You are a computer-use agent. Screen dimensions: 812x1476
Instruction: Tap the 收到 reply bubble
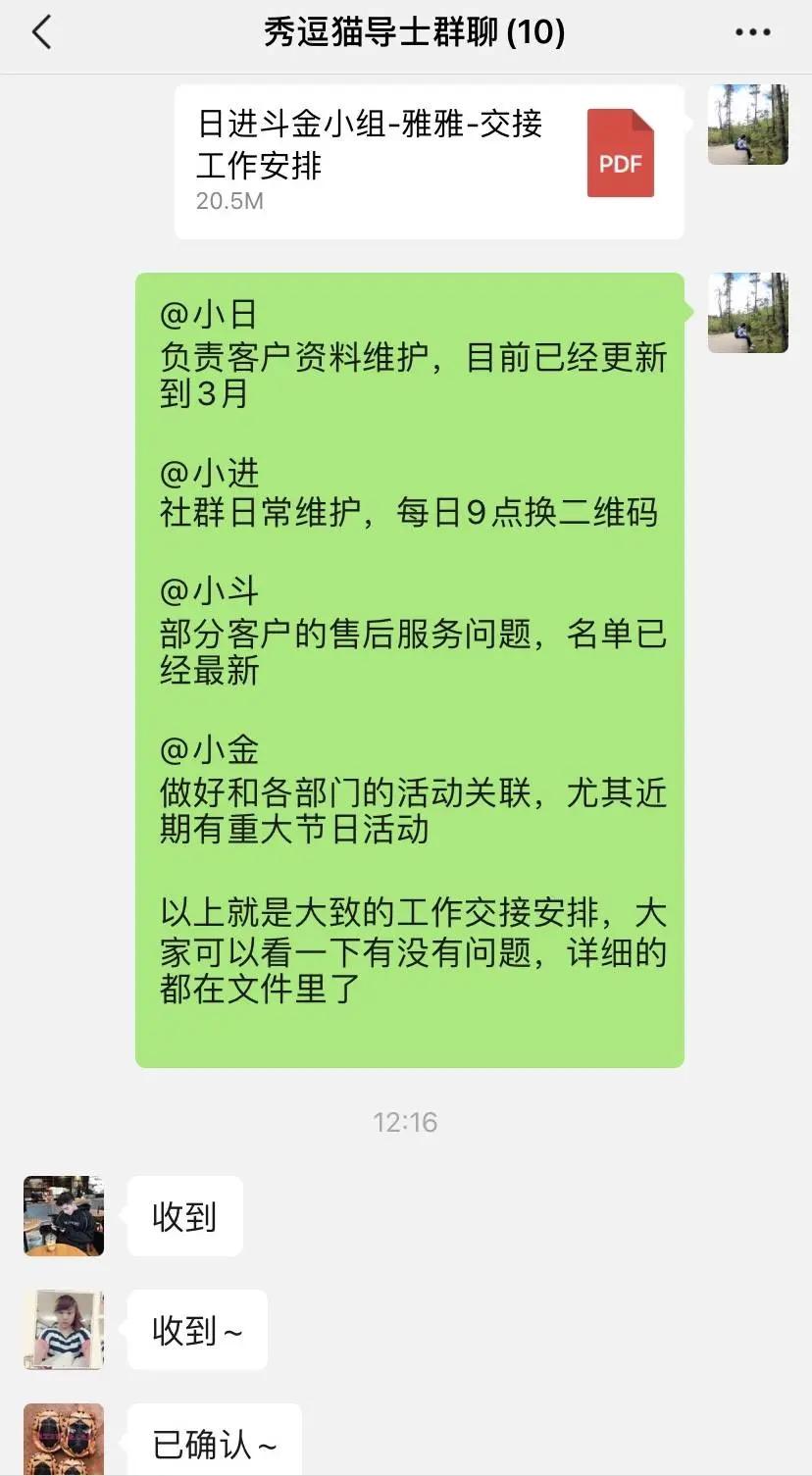pyautogui.click(x=184, y=1216)
